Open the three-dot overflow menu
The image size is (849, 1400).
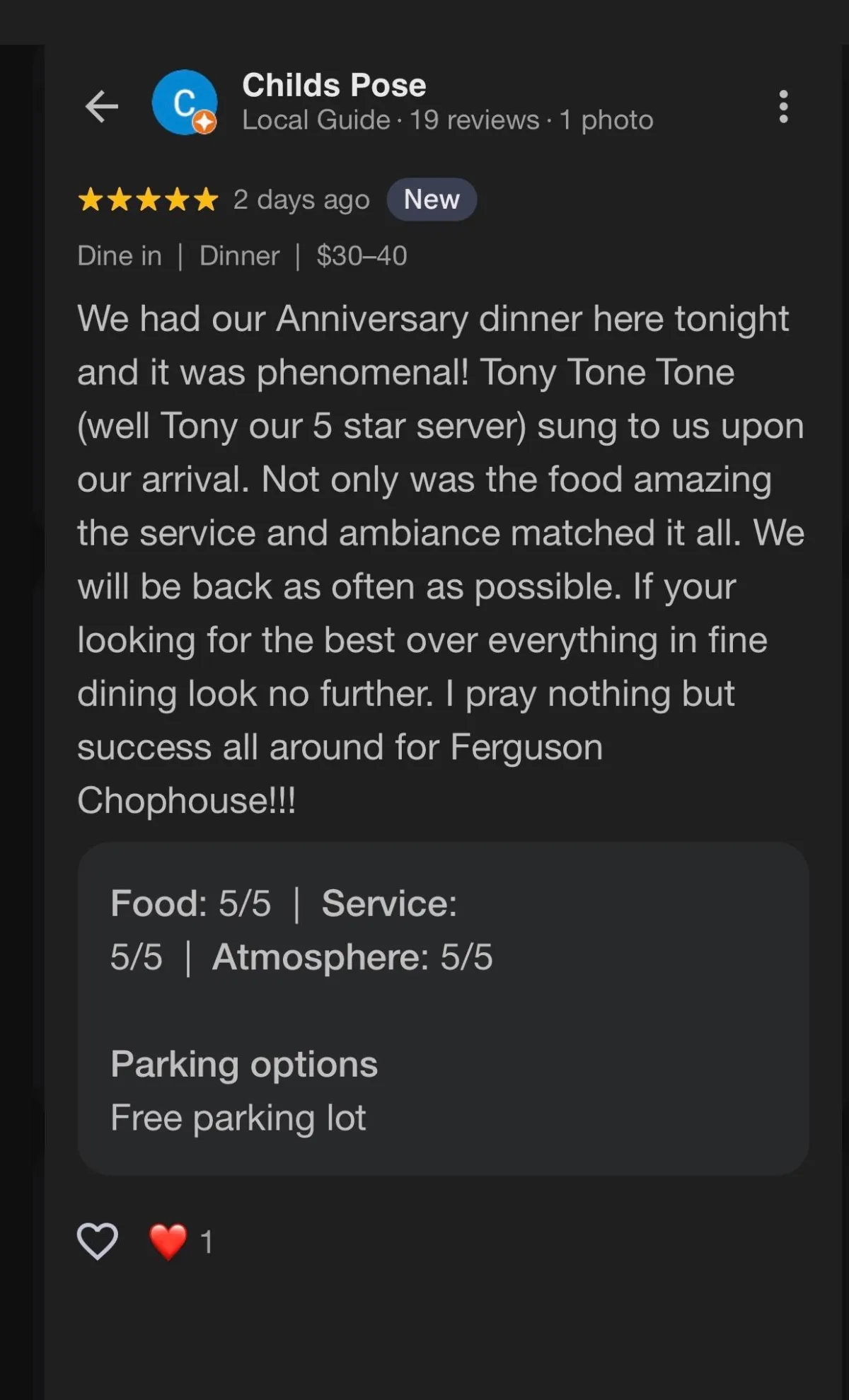782,107
